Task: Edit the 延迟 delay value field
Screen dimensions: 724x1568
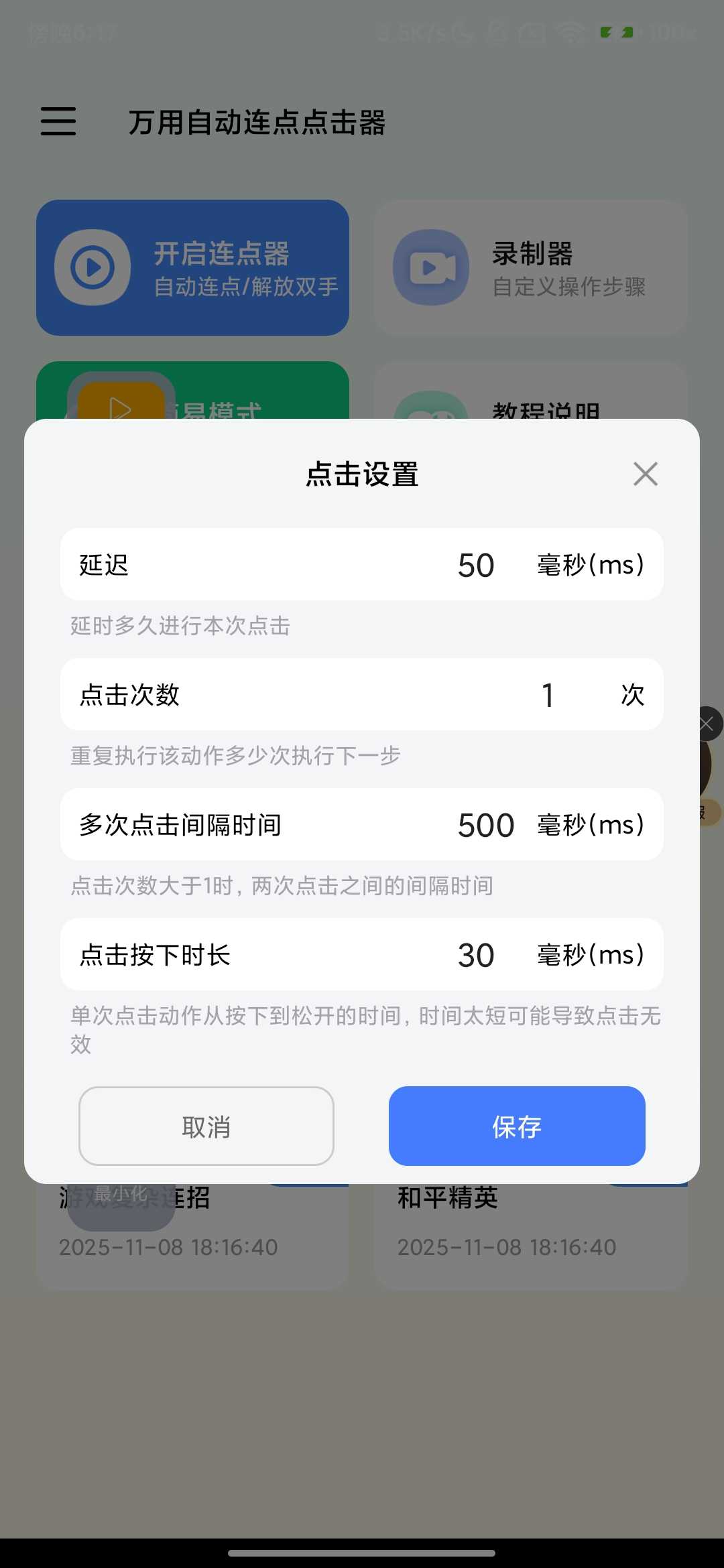Action: [x=476, y=565]
